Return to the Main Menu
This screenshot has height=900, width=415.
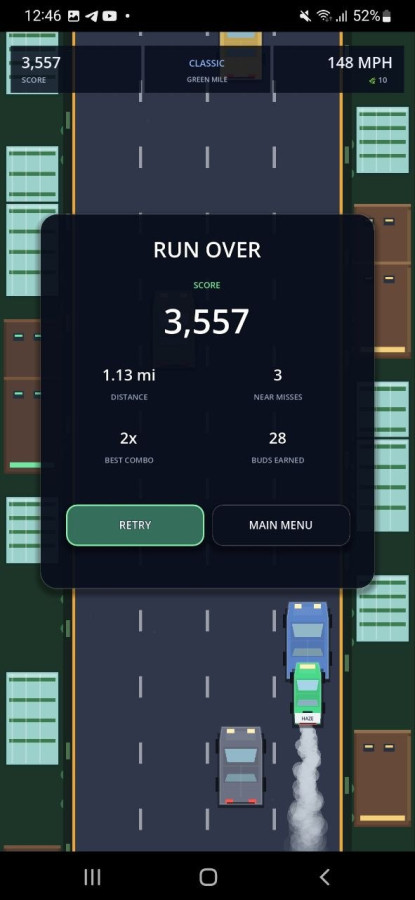point(281,525)
